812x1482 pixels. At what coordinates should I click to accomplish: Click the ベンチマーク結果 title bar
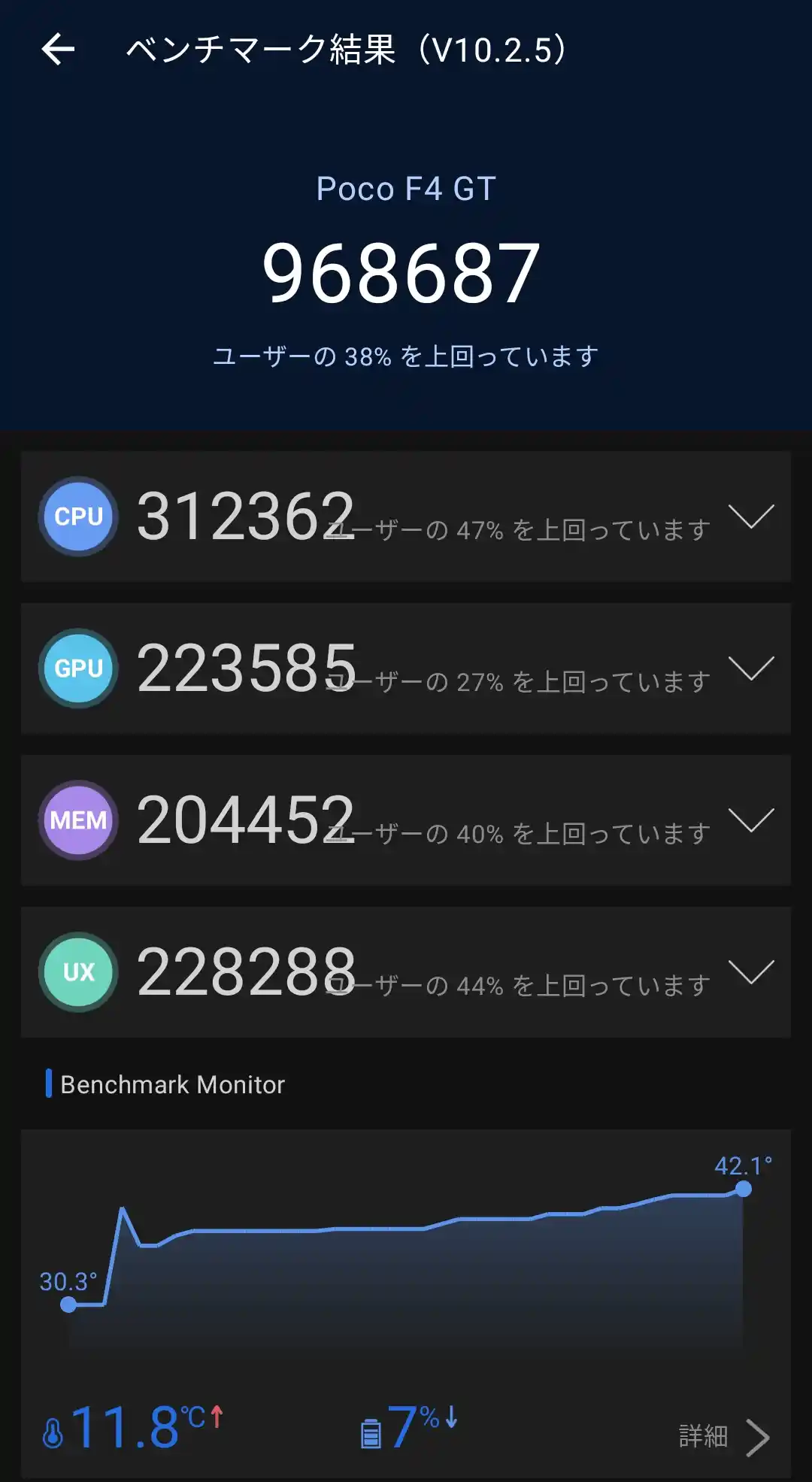[342, 48]
